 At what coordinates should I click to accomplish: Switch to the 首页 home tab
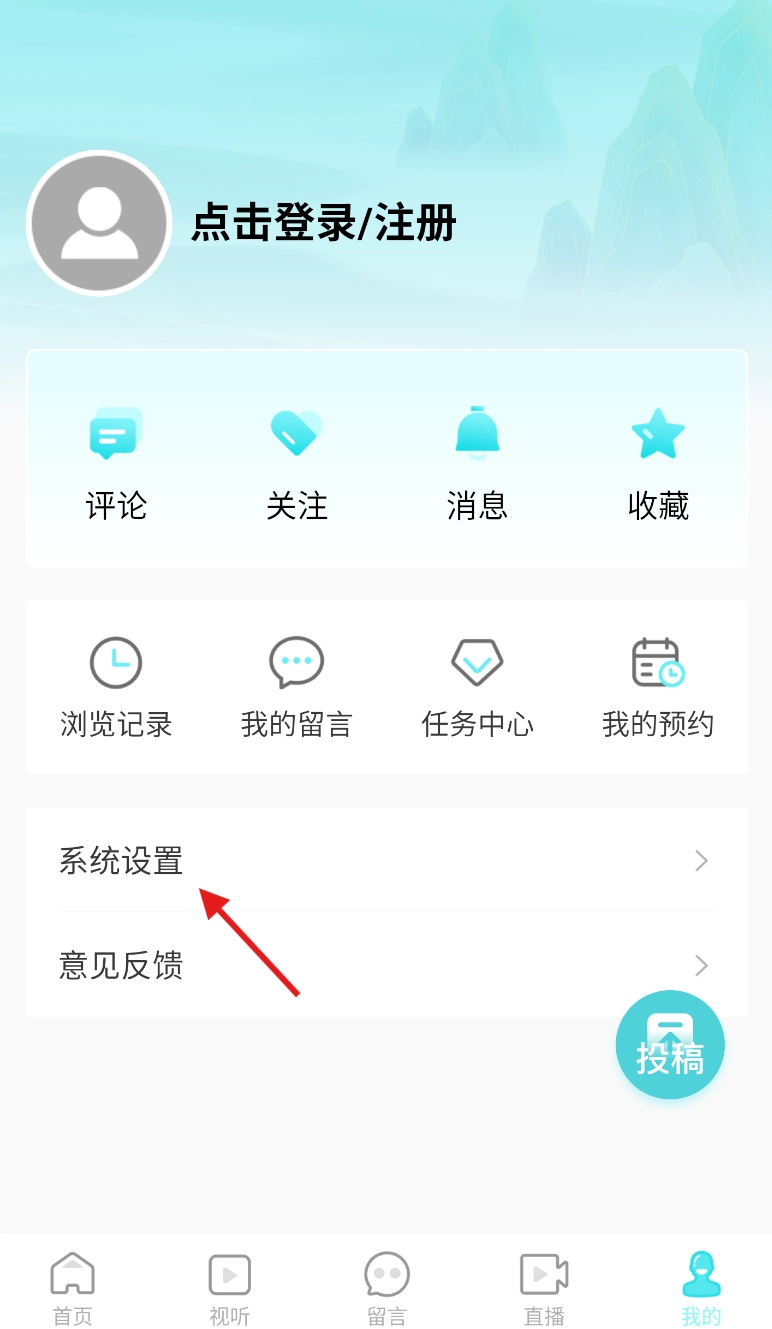point(72,1288)
